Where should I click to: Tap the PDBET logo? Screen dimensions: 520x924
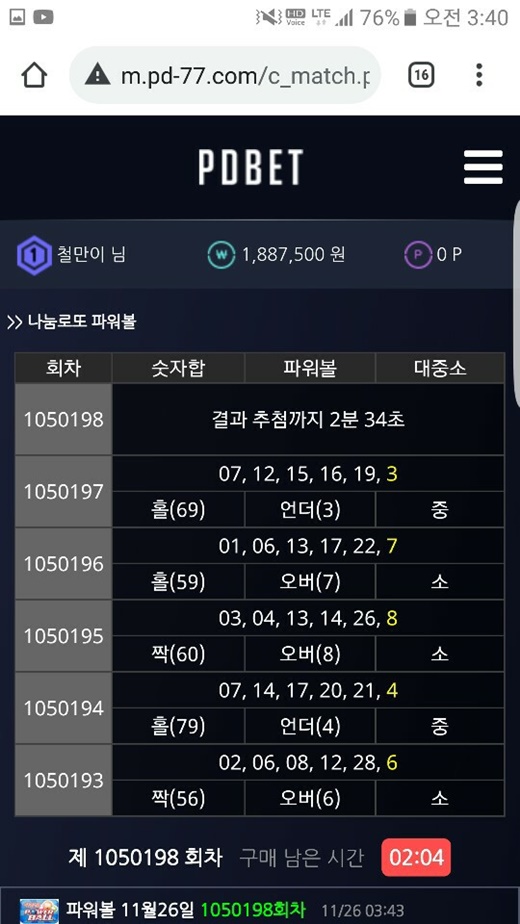[251, 167]
